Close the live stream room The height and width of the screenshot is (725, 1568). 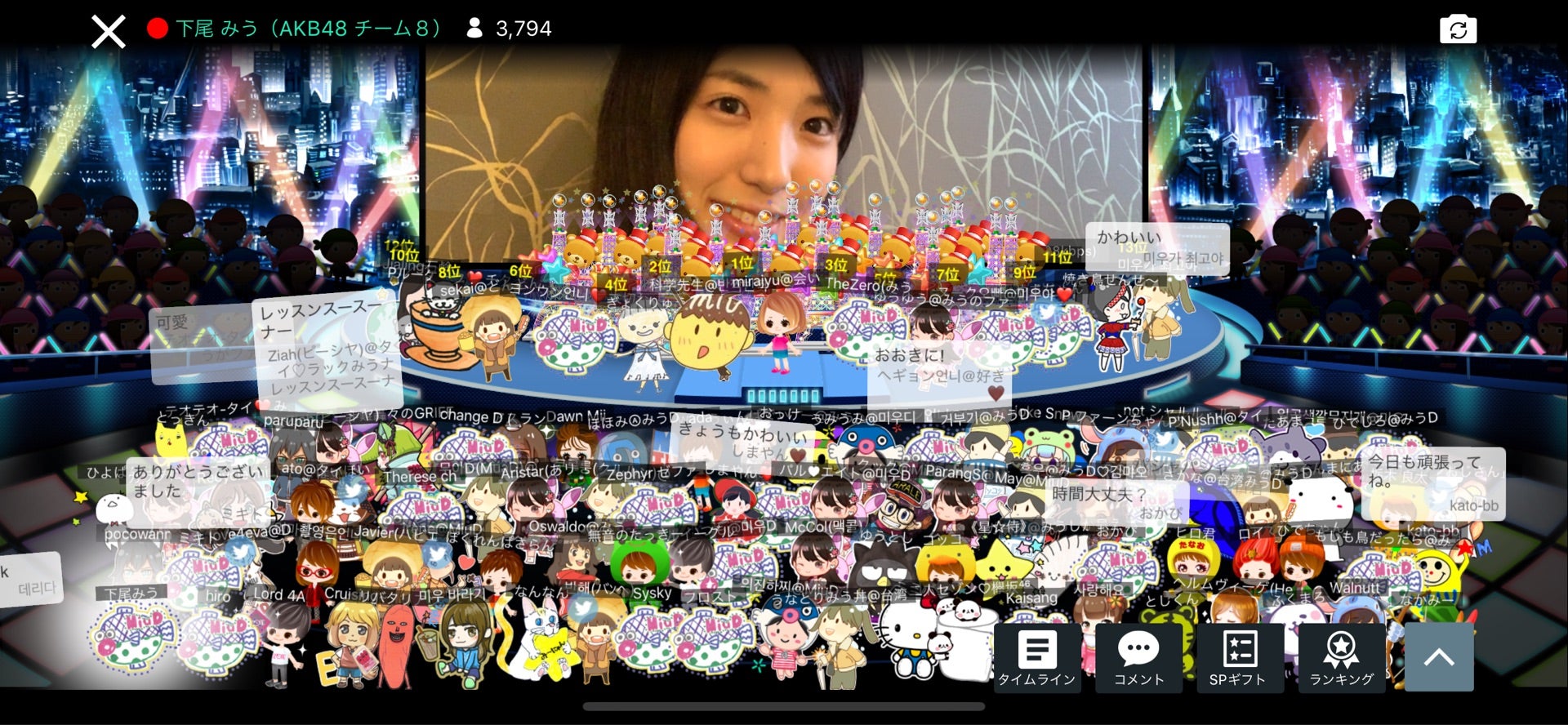[x=108, y=32]
